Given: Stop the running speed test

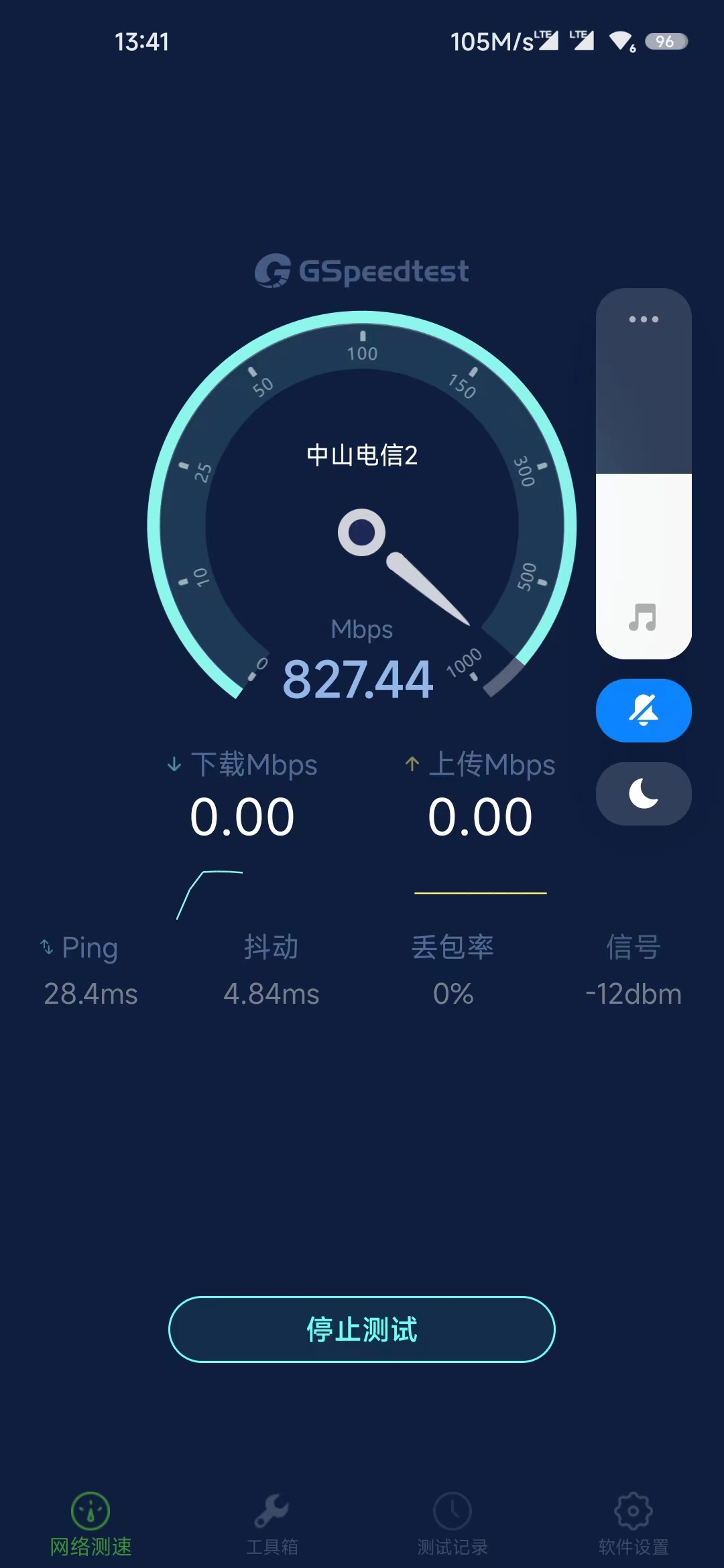Looking at the screenshot, I should [x=361, y=1329].
